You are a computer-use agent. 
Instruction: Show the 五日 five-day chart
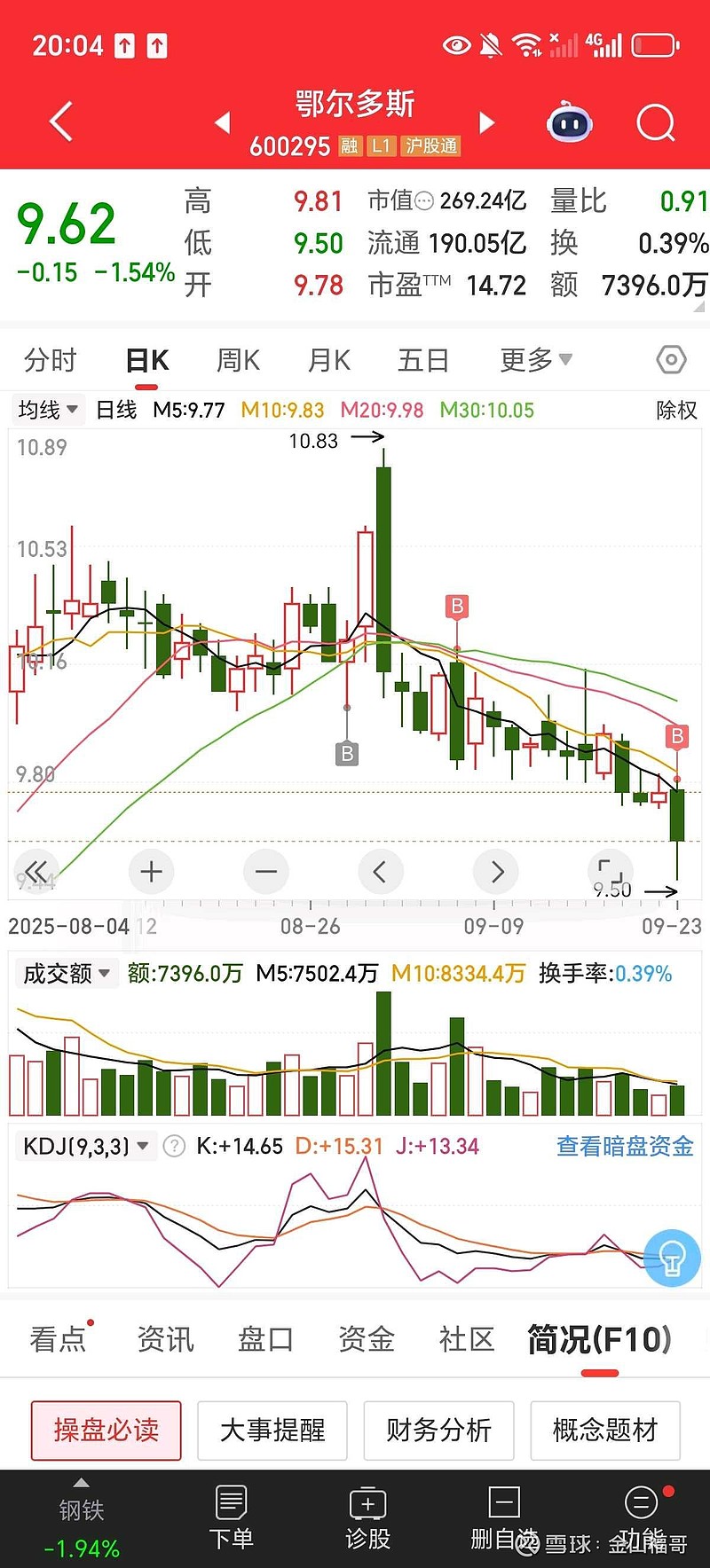[x=423, y=360]
